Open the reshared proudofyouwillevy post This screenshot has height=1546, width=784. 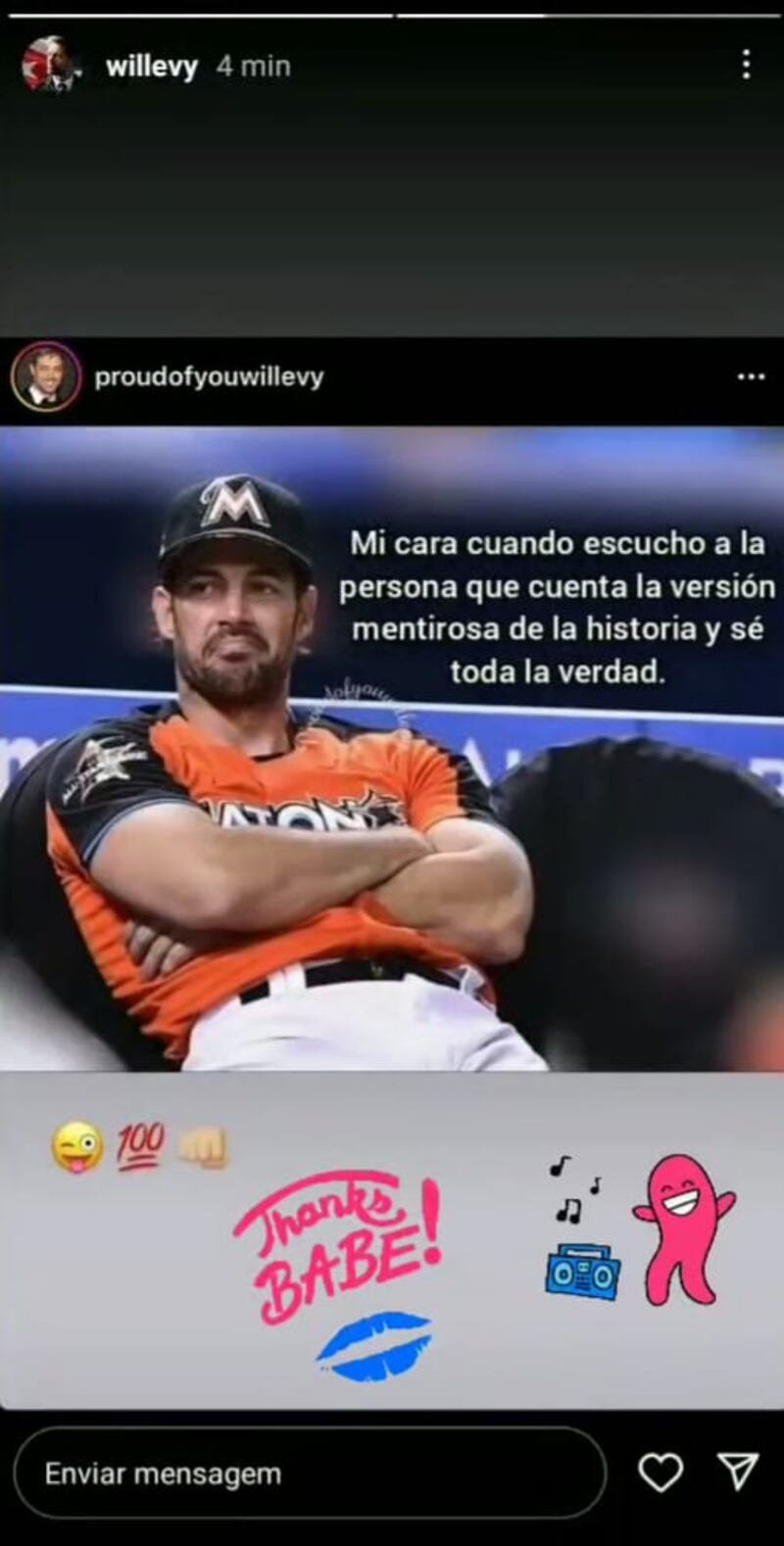(x=392, y=745)
